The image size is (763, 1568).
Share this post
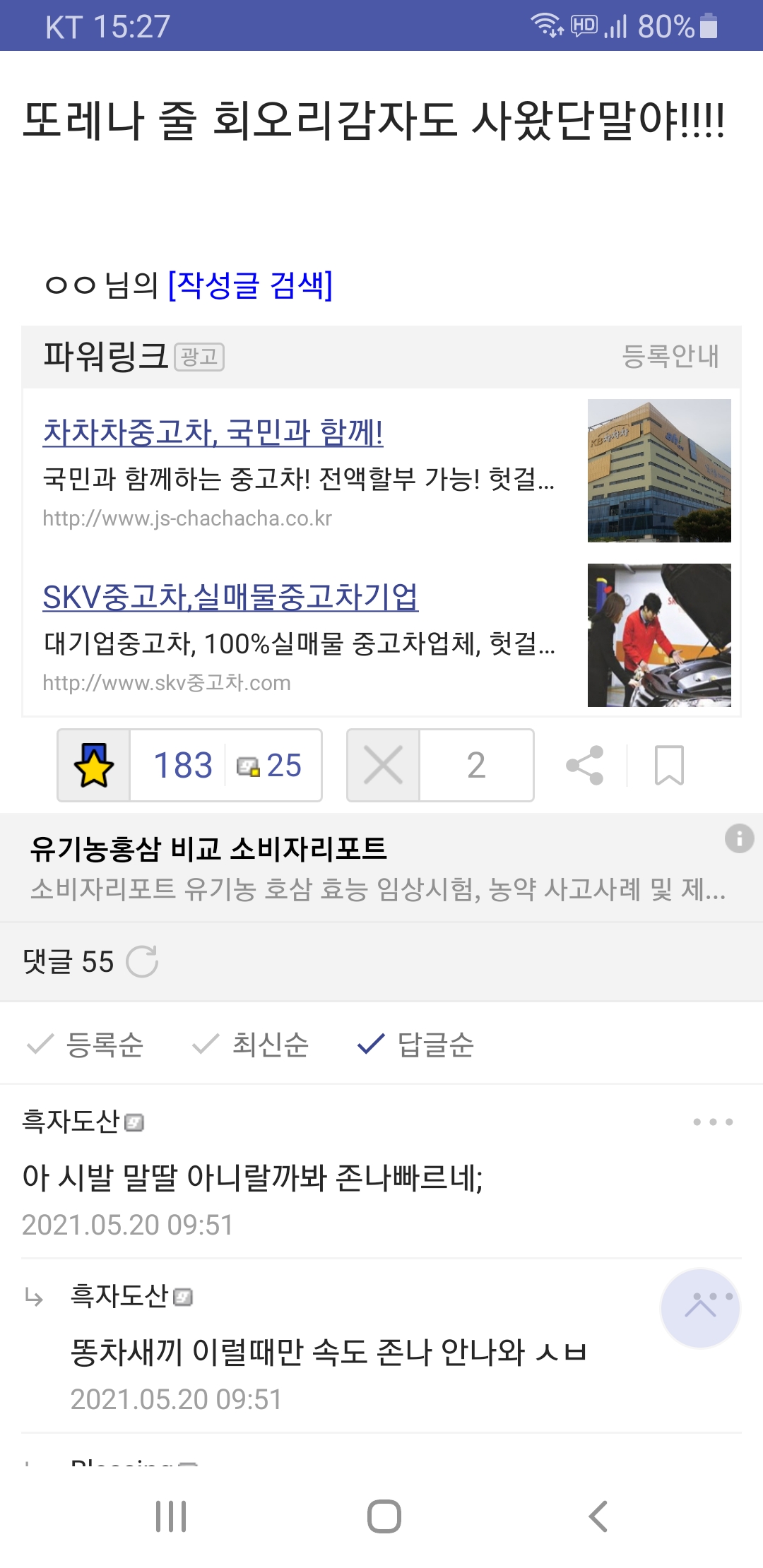(585, 765)
